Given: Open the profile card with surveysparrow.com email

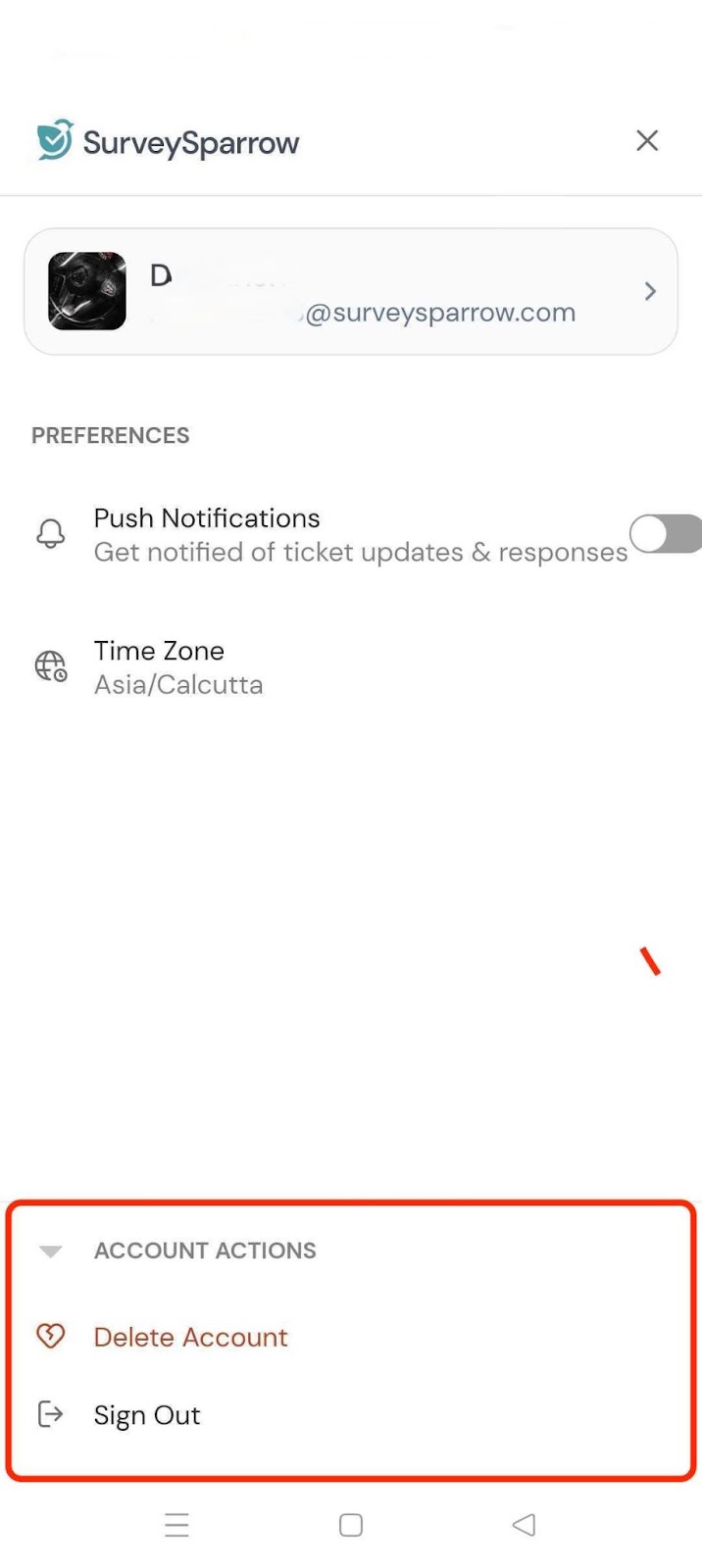Looking at the screenshot, I should coord(351,292).
